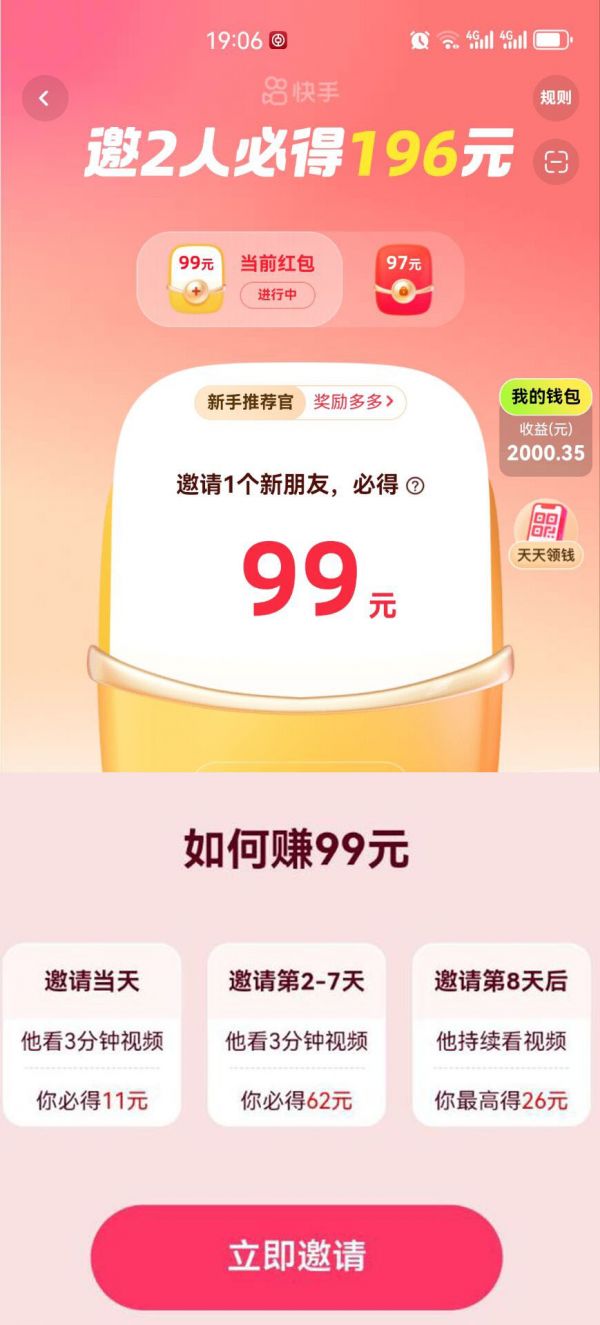This screenshot has width=600, height=1325.
Task: Tap the question mark help icon
Action: [x=416, y=487]
